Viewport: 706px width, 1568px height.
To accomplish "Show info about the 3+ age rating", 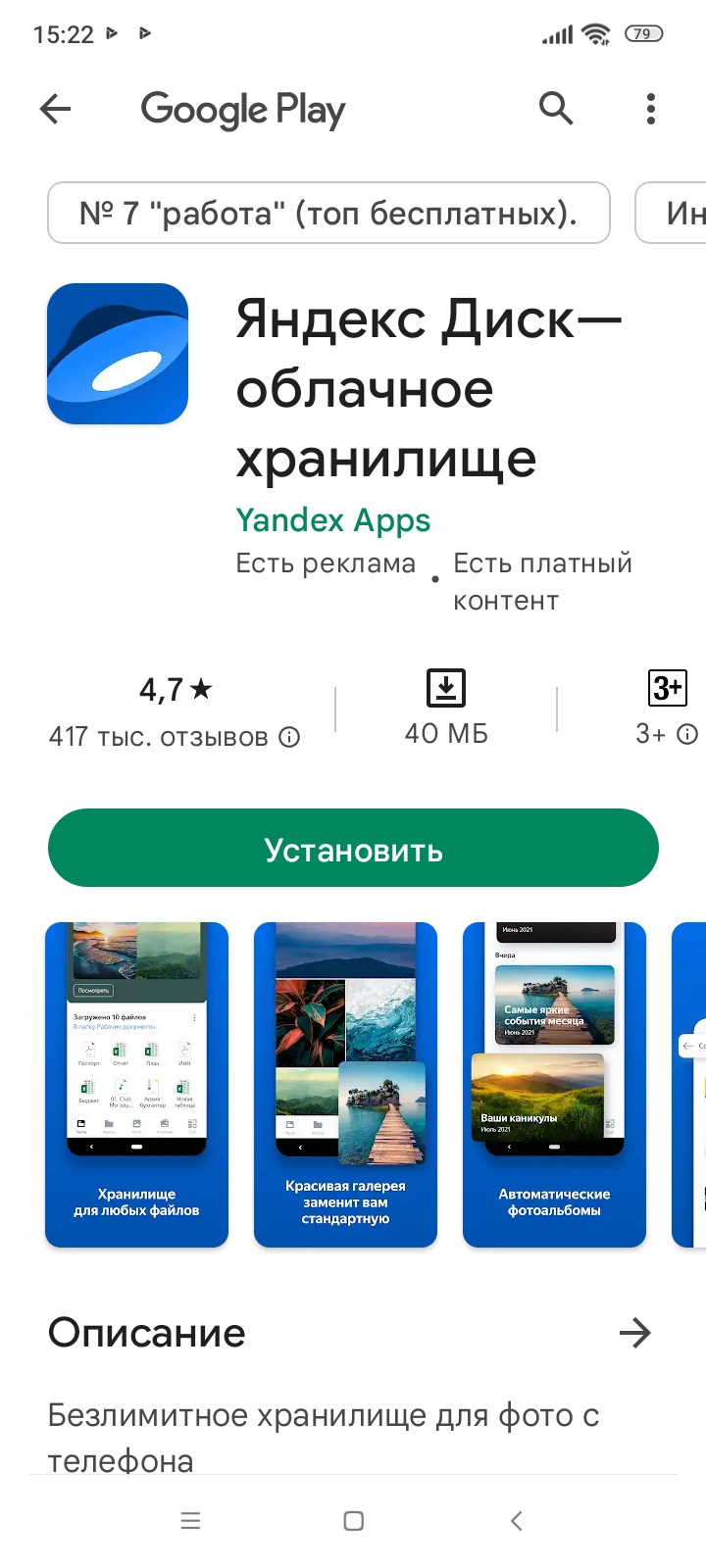I will coord(688,734).
